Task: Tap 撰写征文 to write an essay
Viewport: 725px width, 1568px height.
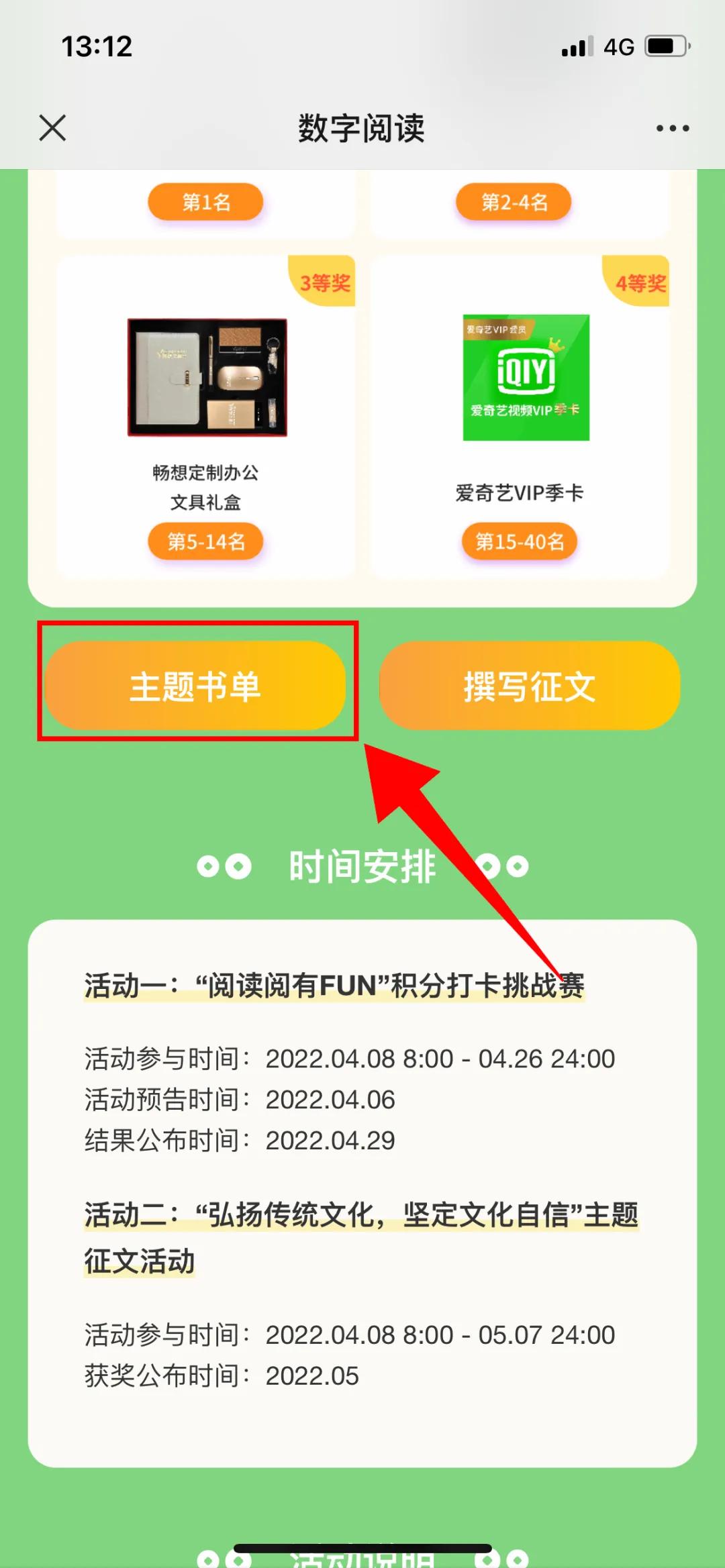Action: click(x=529, y=686)
